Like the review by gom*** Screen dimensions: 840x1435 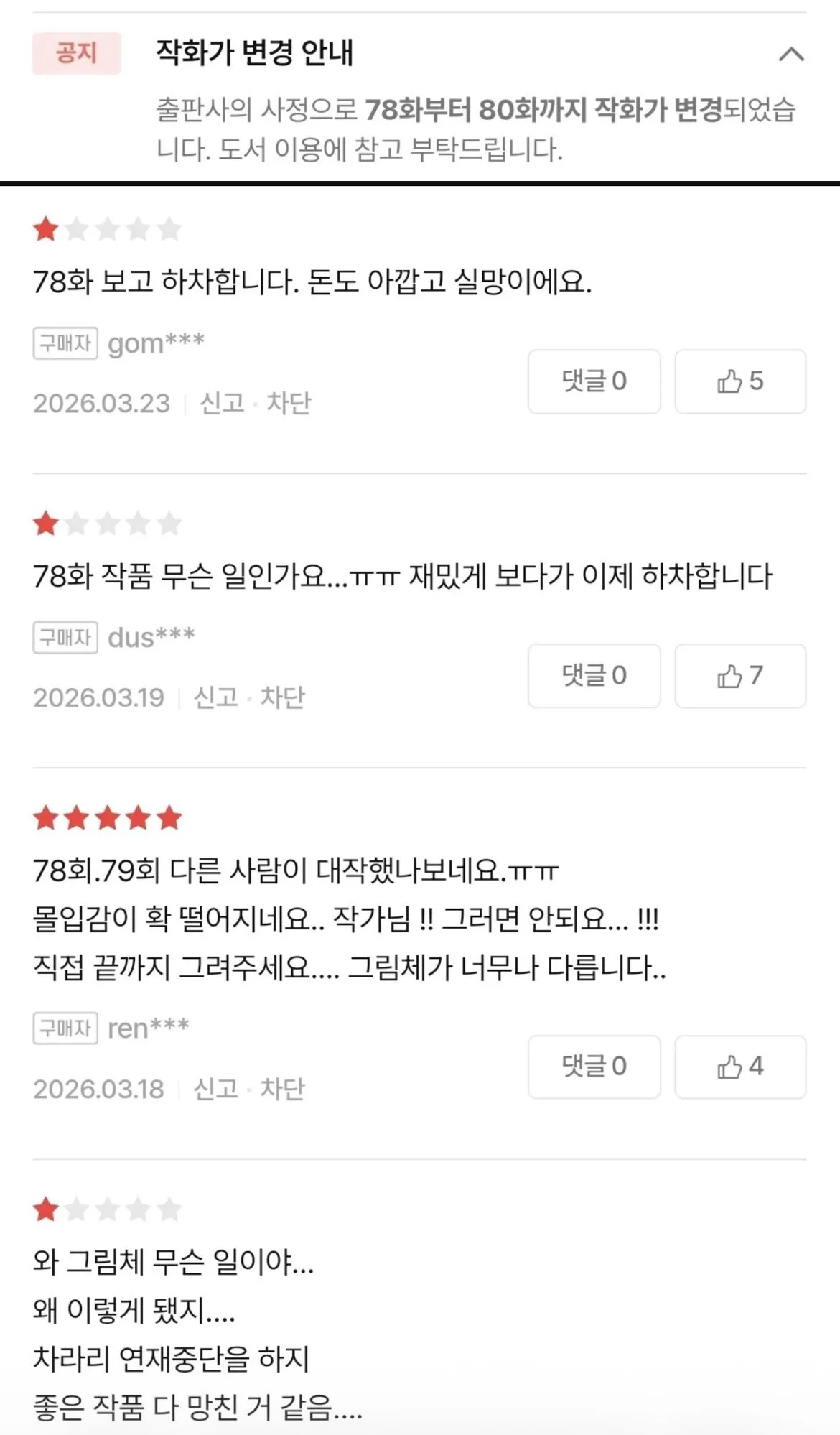click(x=739, y=381)
